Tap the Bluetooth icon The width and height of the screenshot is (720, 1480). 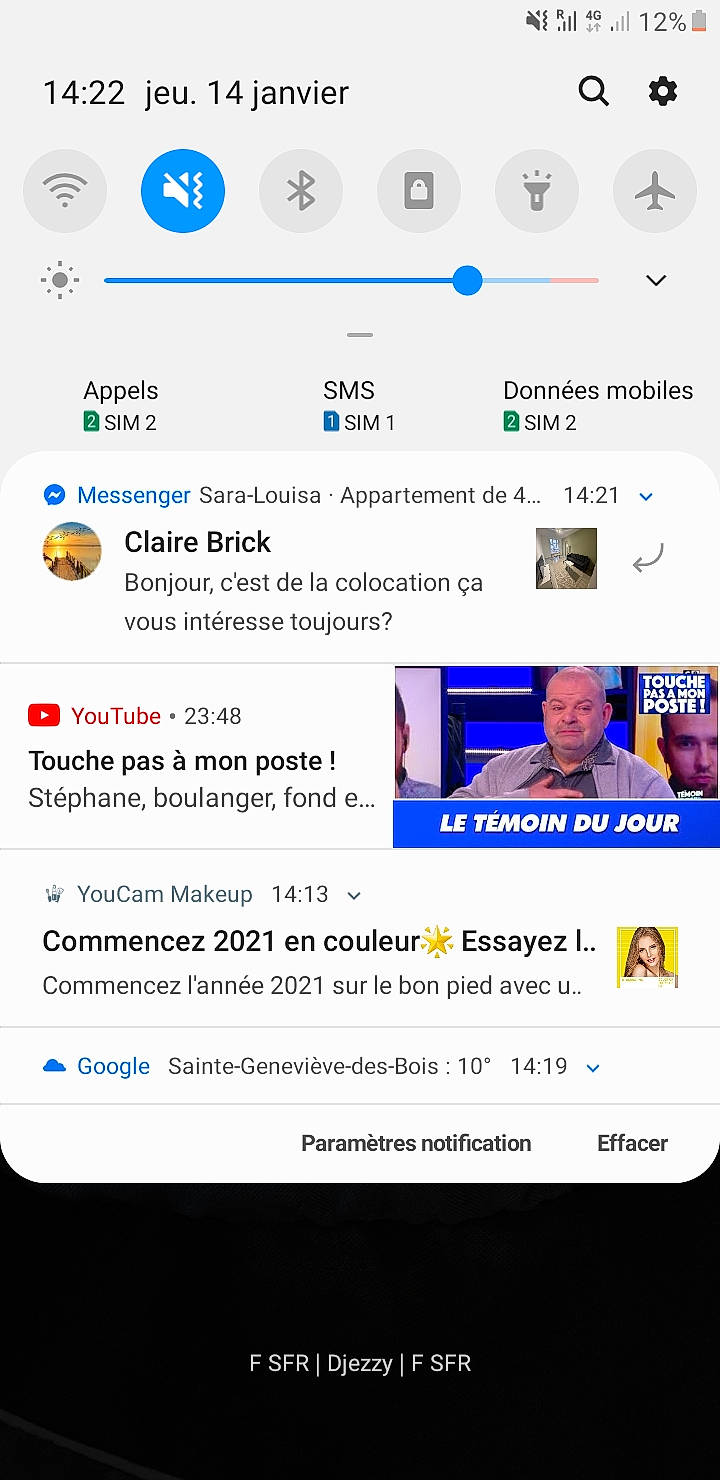[x=301, y=190]
